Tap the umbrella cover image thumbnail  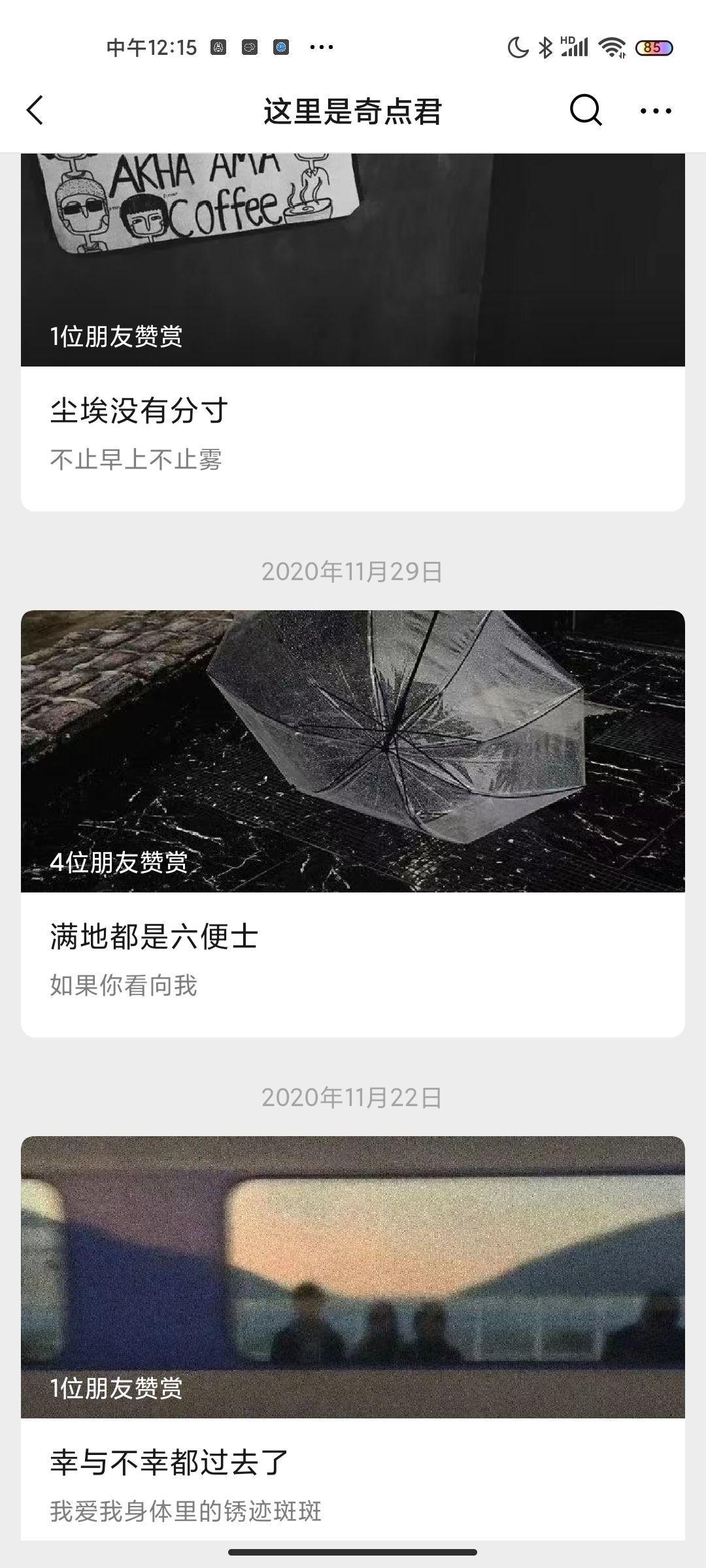point(353,745)
